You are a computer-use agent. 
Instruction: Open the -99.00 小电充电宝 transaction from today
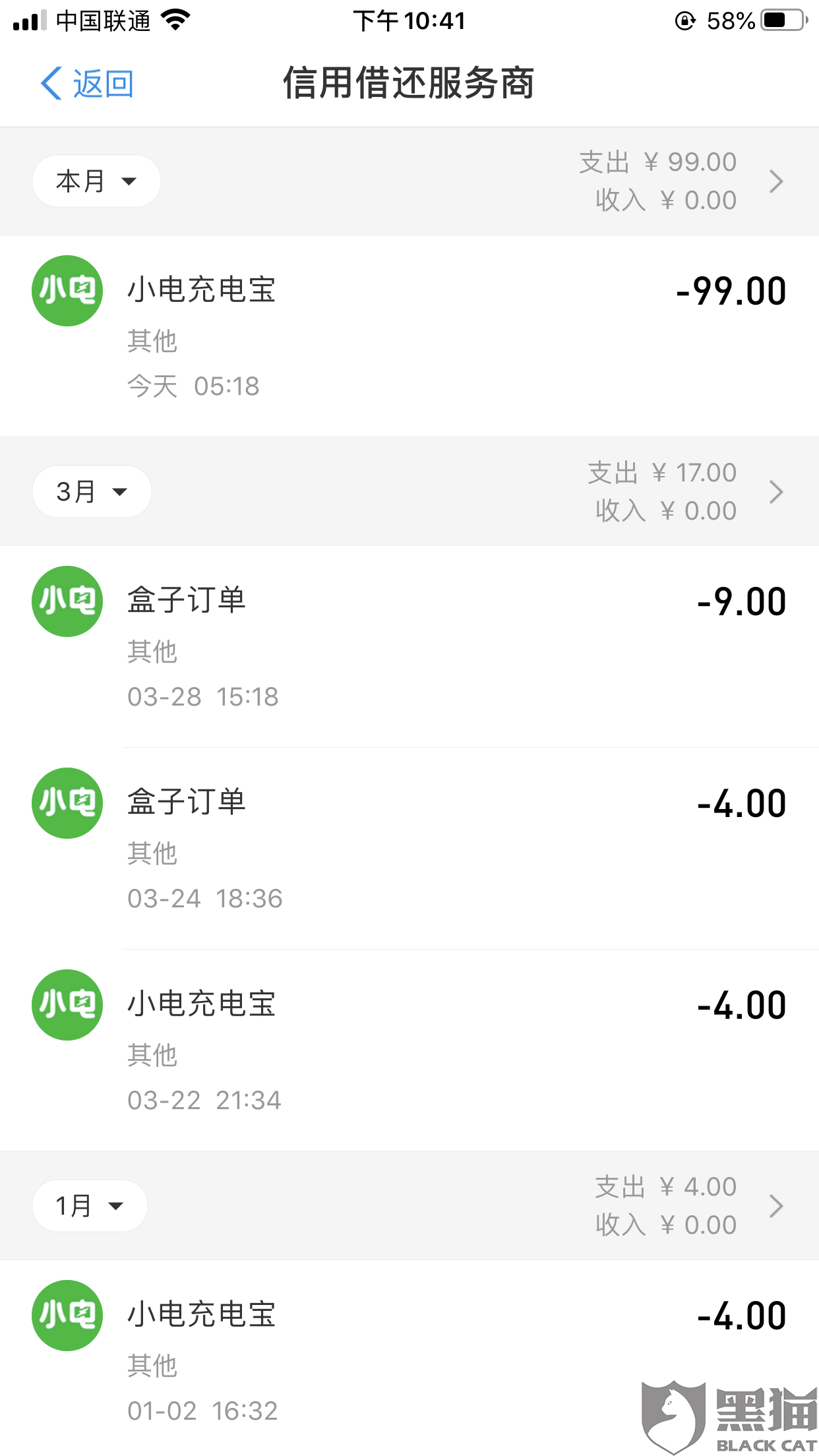coord(409,336)
